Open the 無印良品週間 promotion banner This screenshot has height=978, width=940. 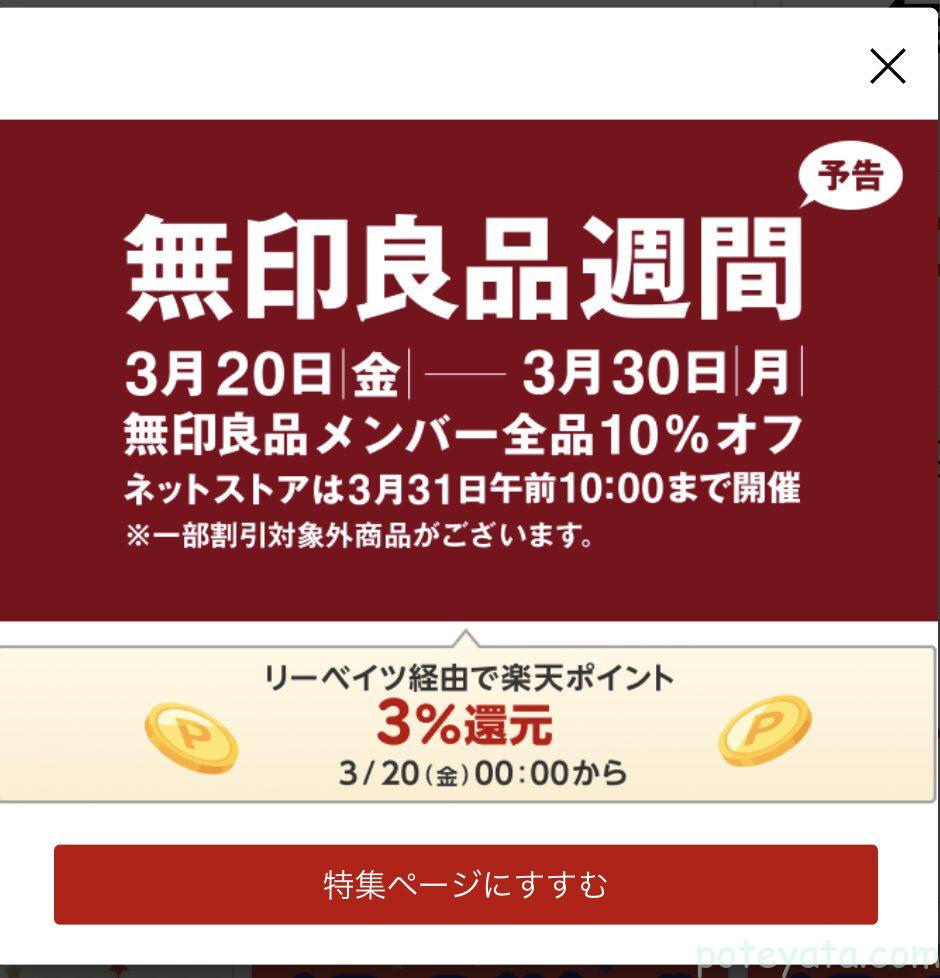pyautogui.click(x=465, y=370)
